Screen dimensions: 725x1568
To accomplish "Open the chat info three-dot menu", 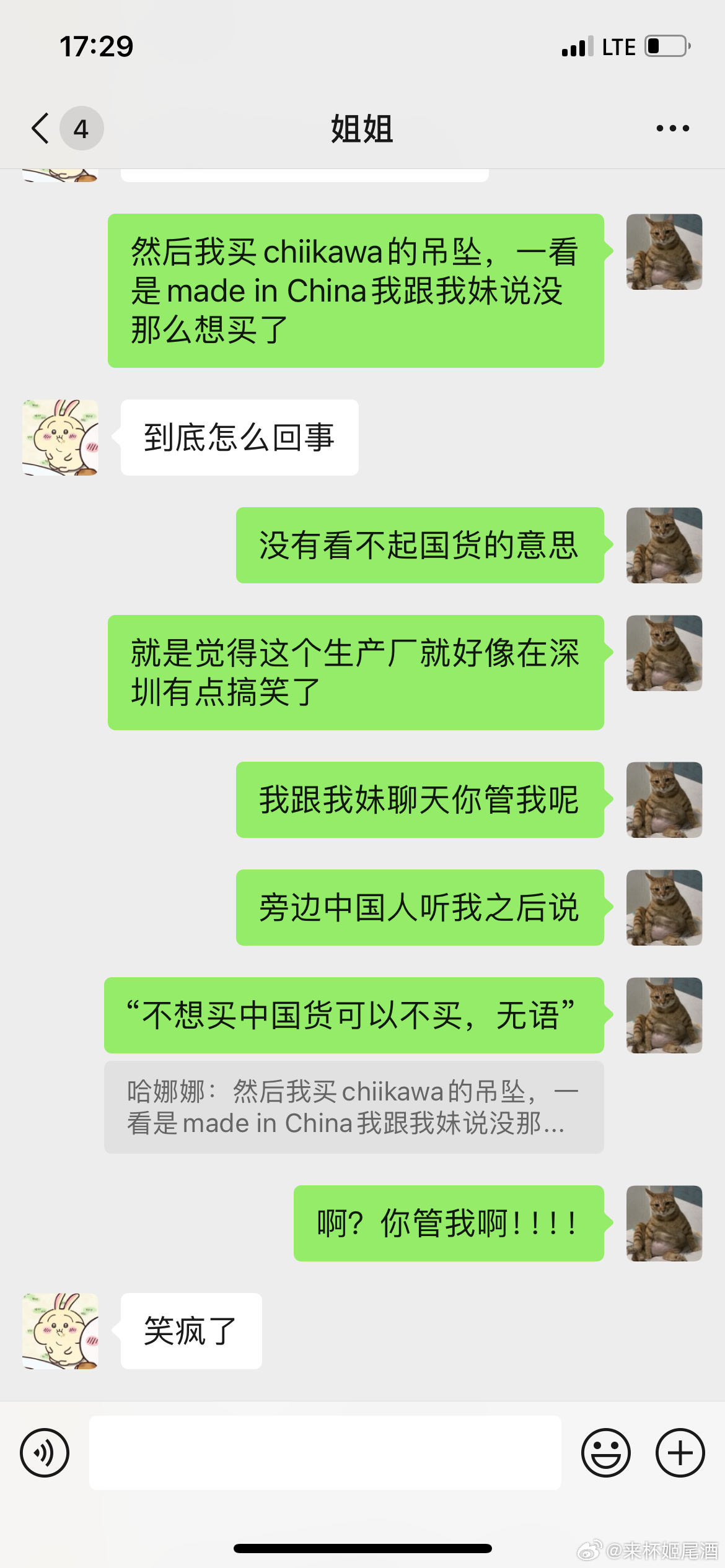I will 672,128.
